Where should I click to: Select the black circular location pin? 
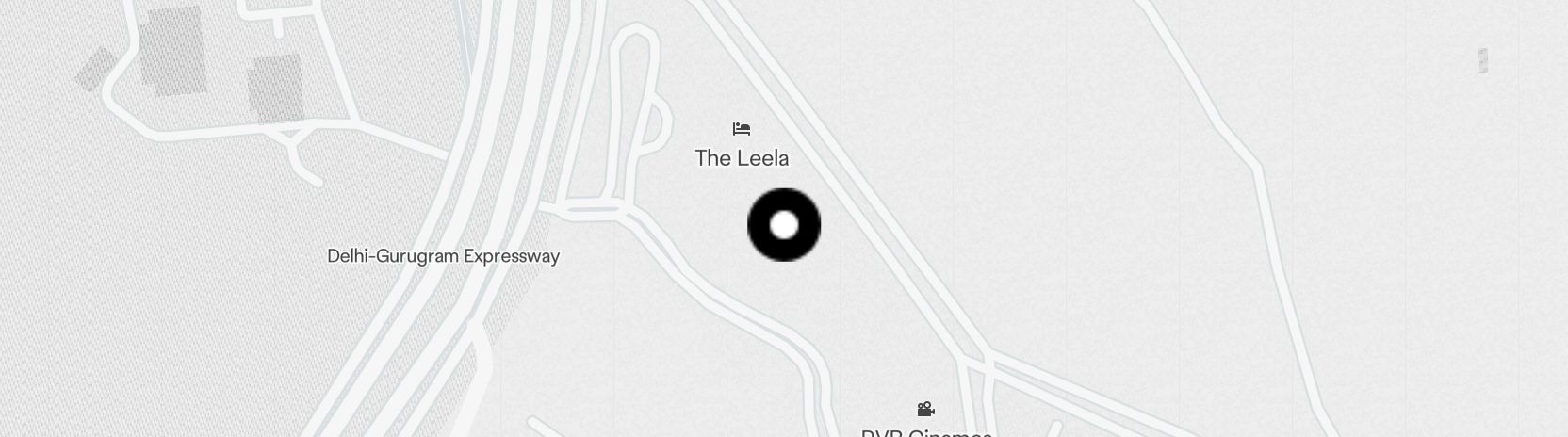coord(784,225)
